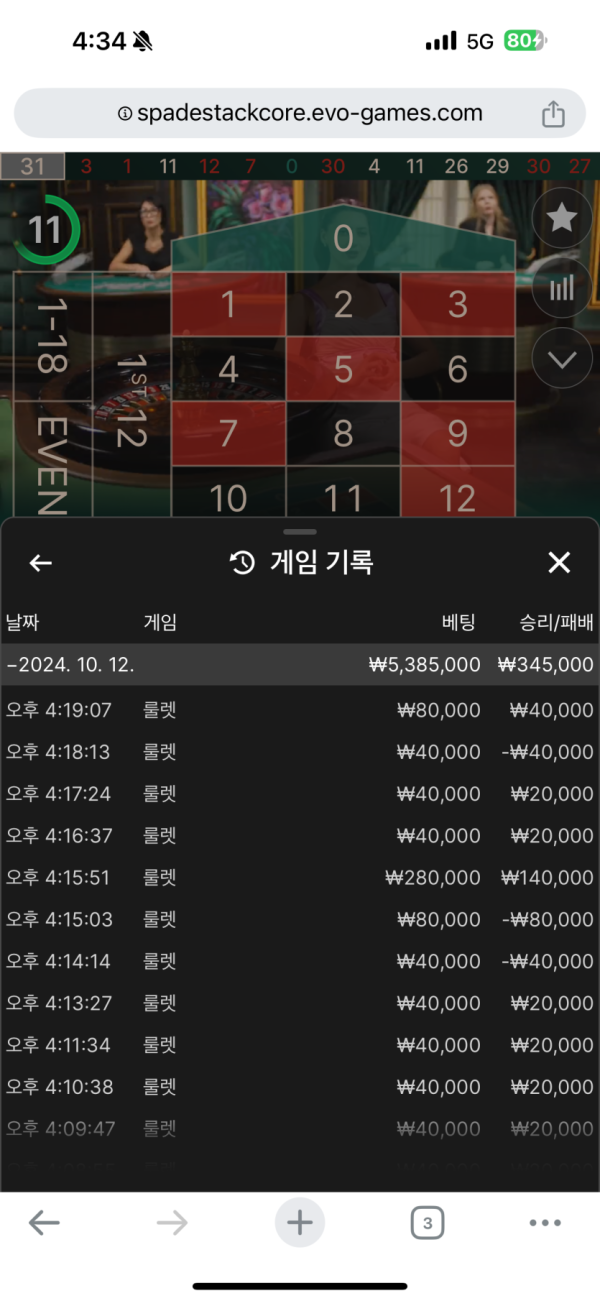Expand the down chevron button

coord(561,358)
